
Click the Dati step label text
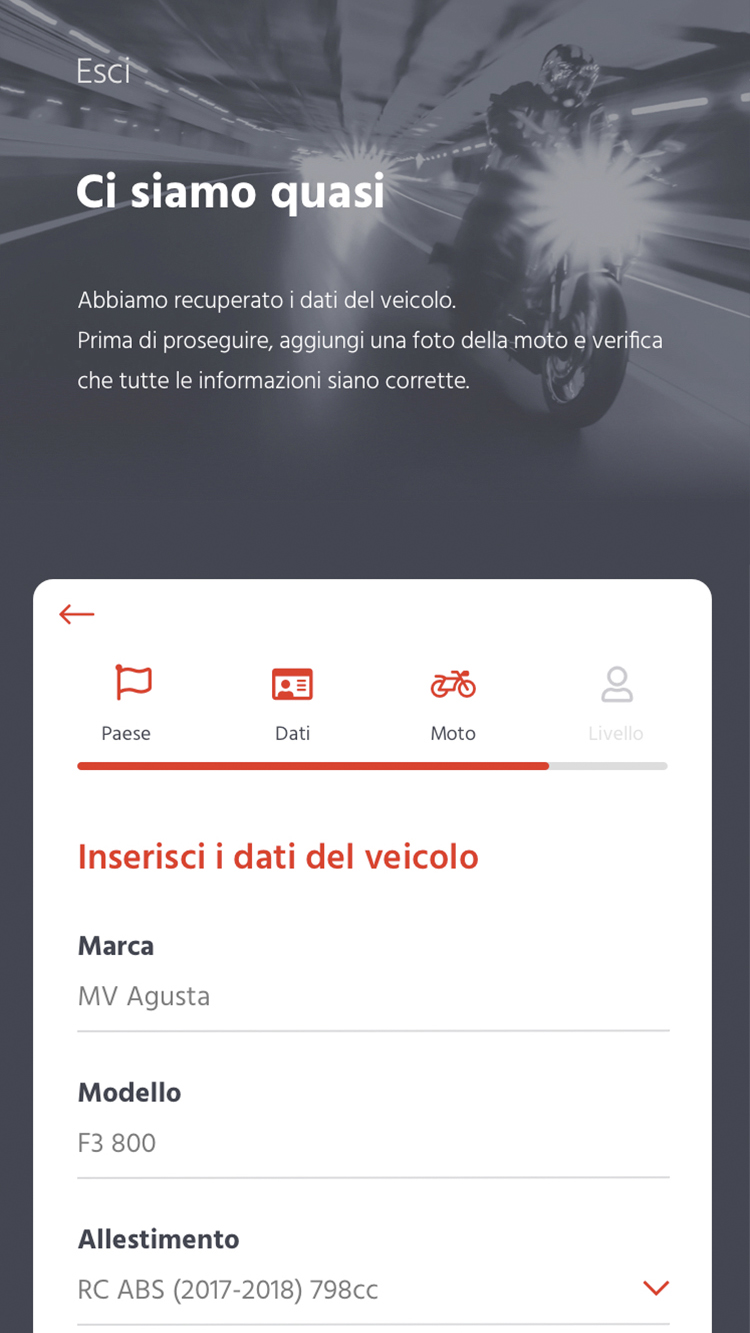pyautogui.click(x=292, y=733)
